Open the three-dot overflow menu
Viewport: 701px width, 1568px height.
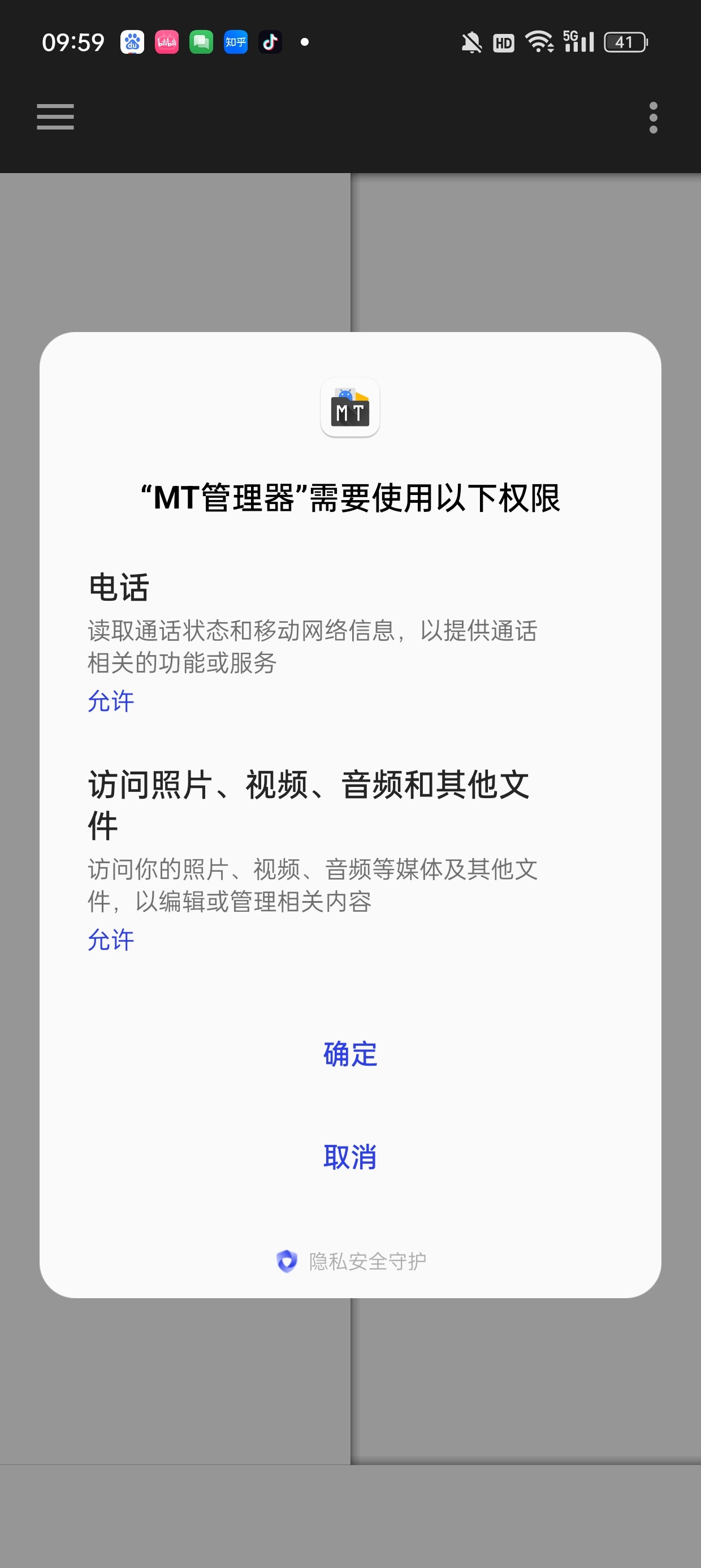653,118
